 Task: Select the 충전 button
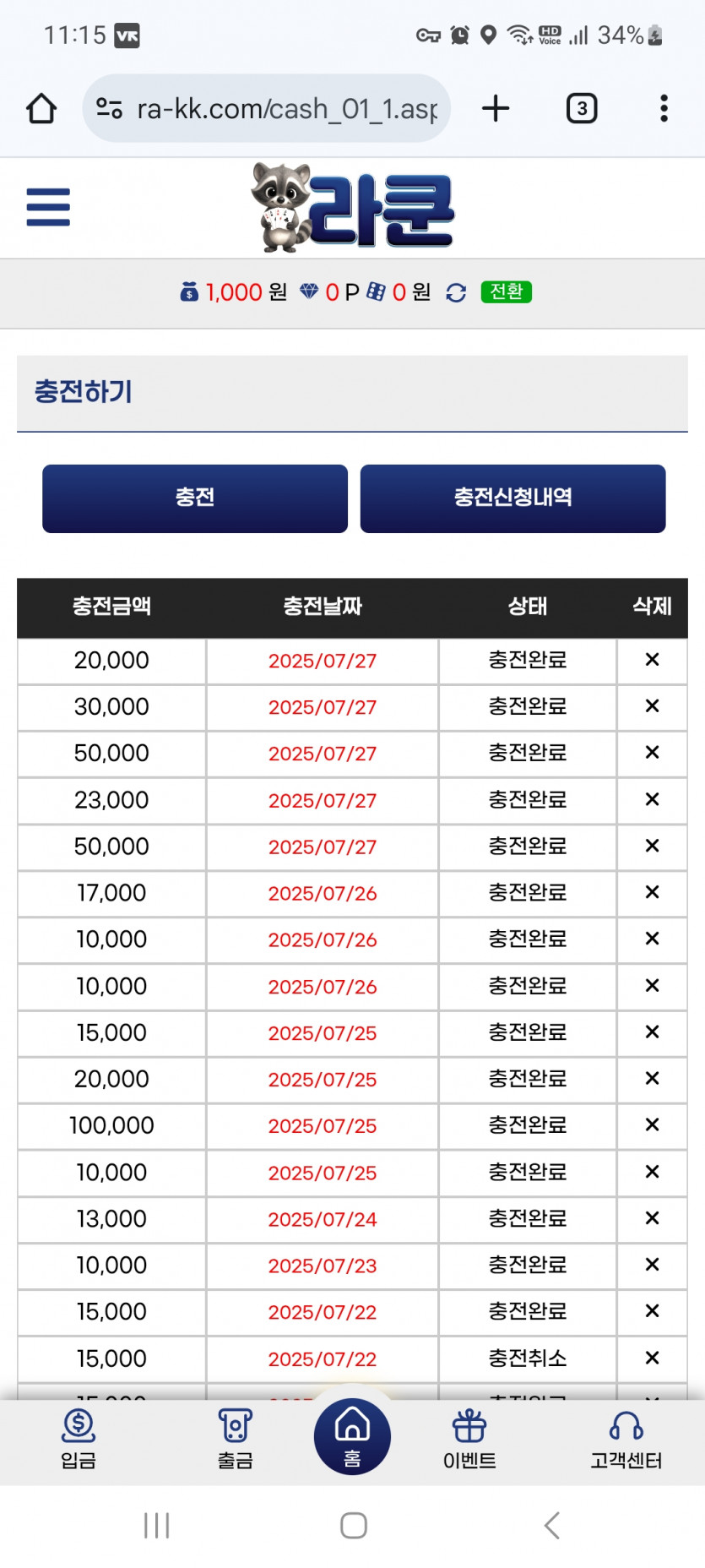click(x=195, y=498)
